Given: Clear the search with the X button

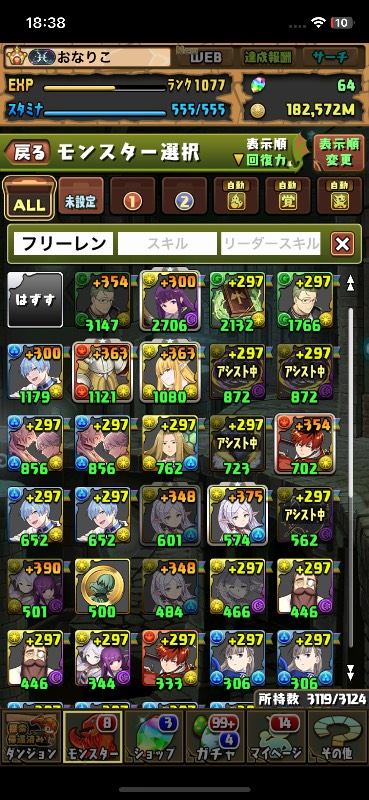Looking at the screenshot, I should tap(342, 244).
